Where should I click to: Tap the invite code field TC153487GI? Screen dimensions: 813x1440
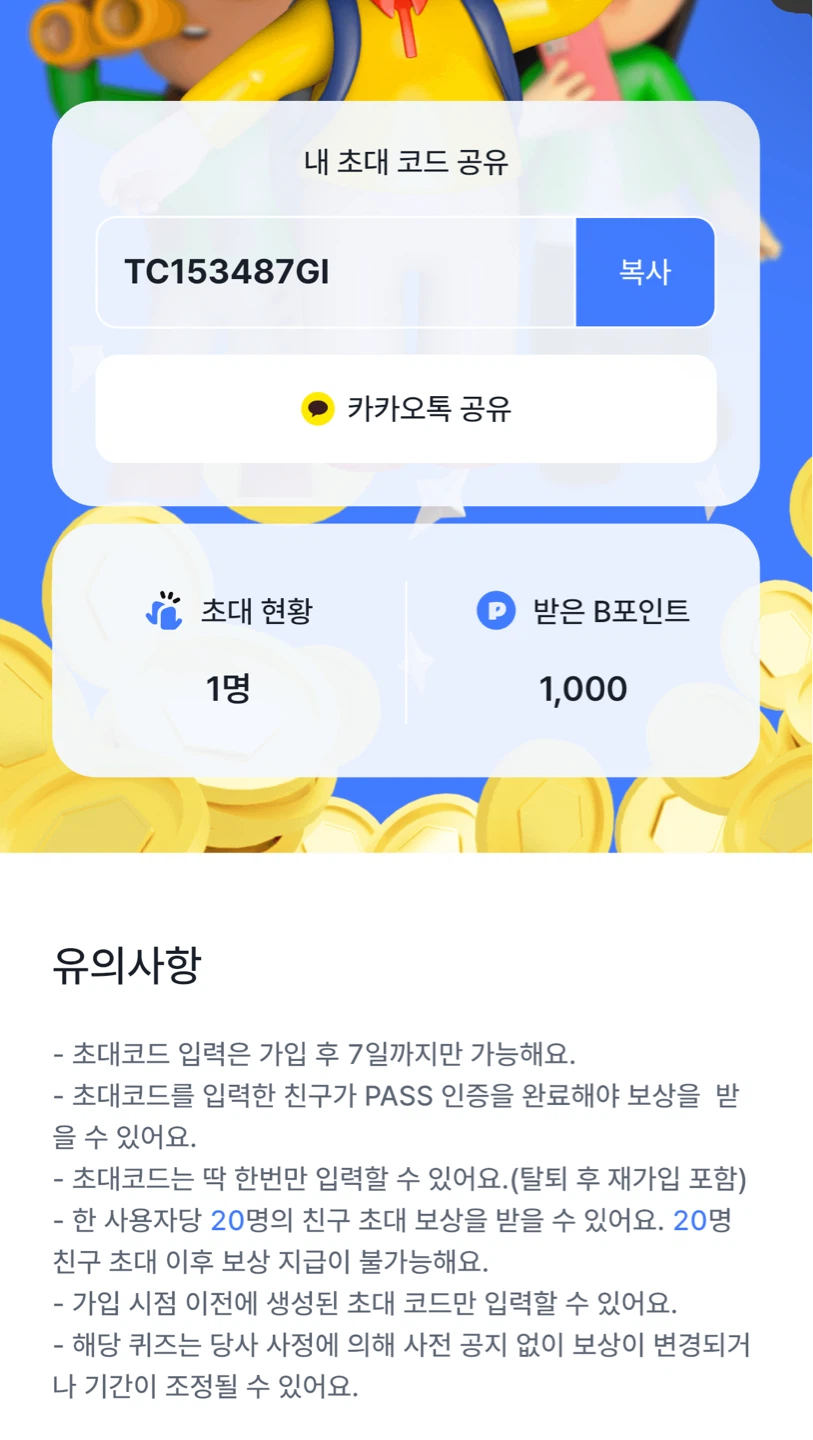click(336, 272)
